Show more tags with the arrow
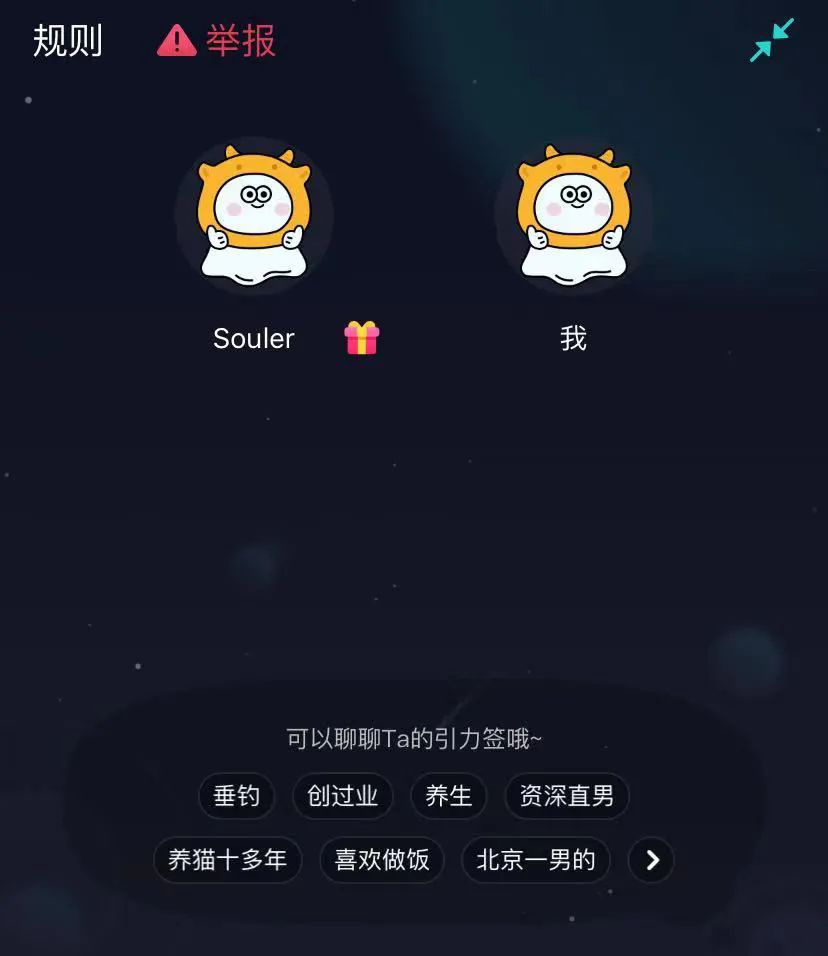 [652, 860]
